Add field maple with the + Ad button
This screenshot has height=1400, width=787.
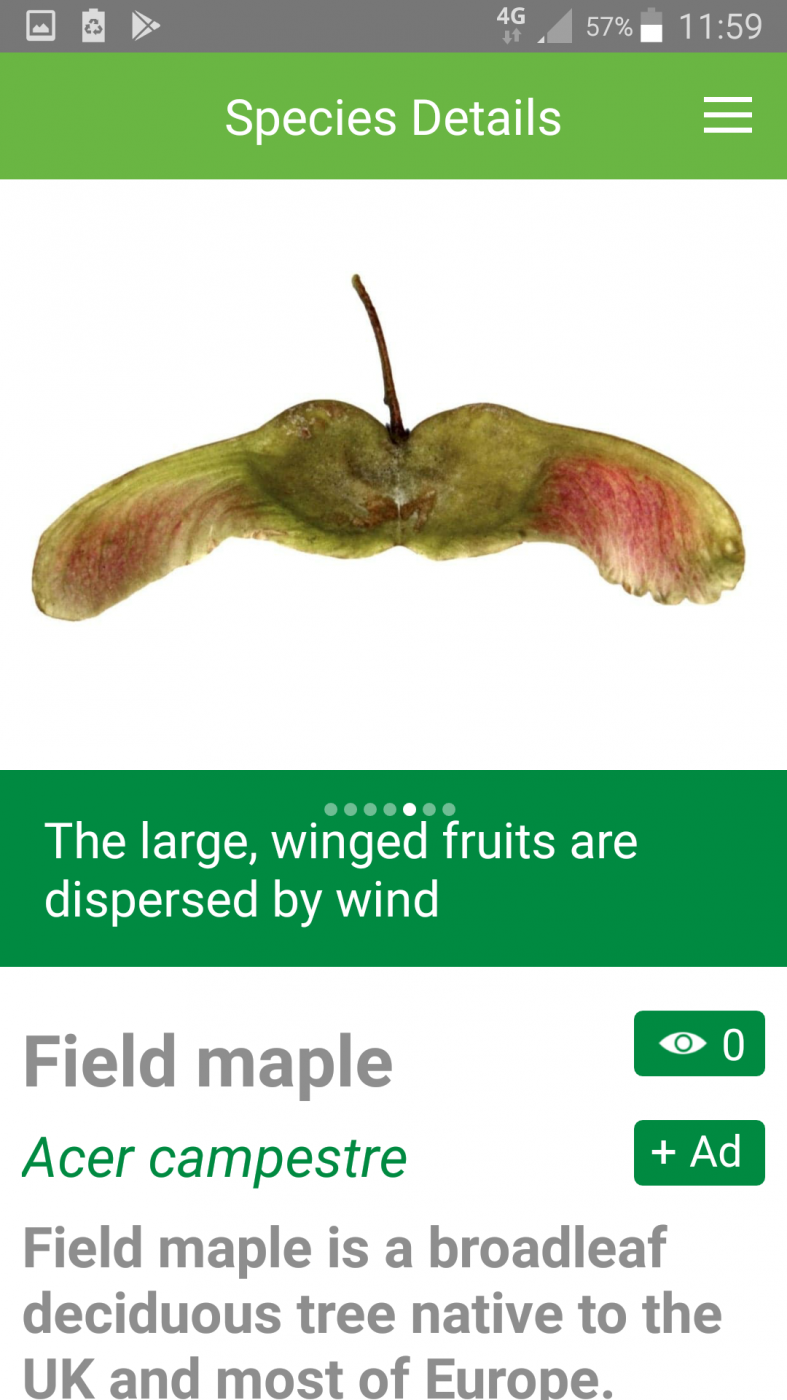tap(699, 1152)
